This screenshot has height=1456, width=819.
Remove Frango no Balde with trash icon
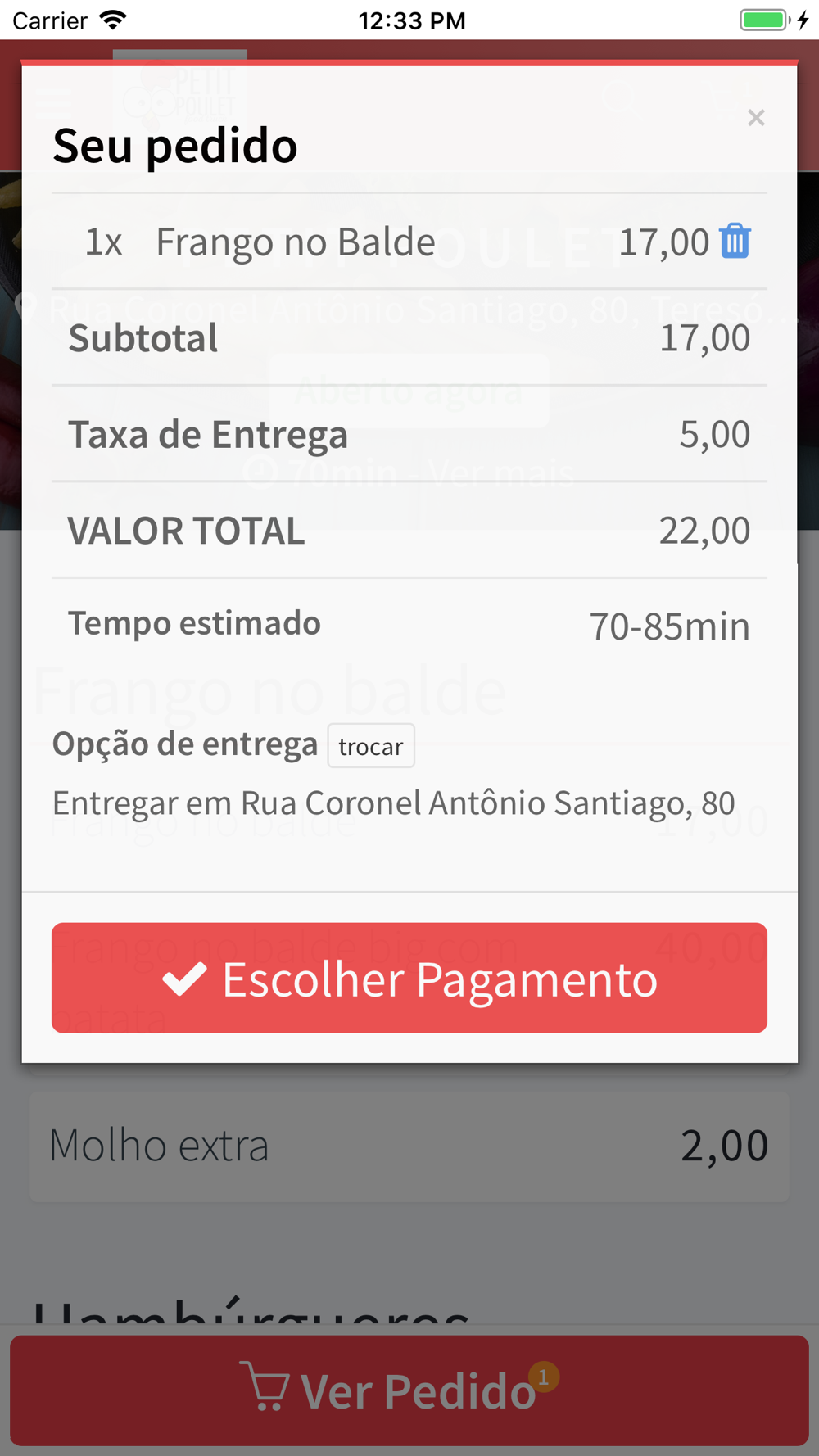click(735, 242)
